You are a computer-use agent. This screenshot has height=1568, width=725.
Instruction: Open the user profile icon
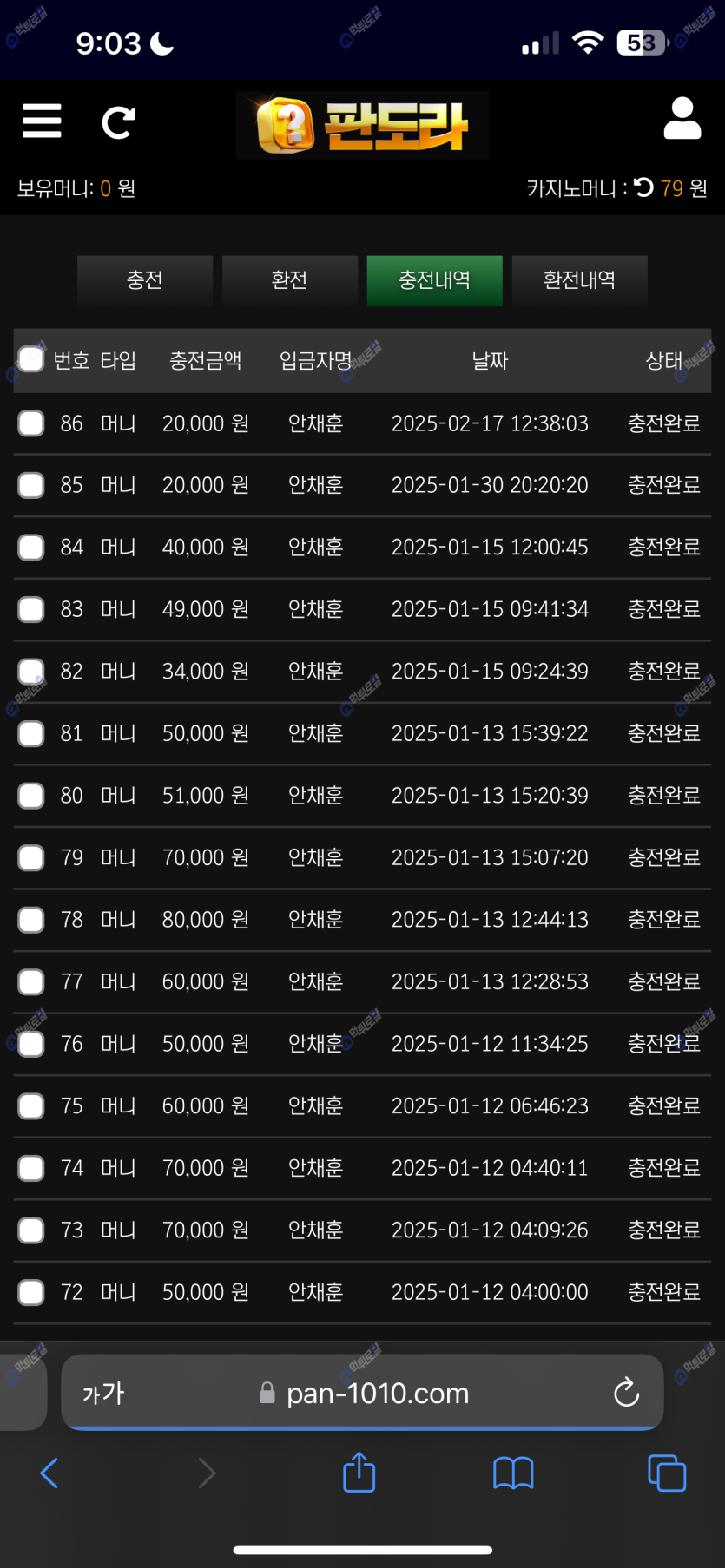pos(682,119)
